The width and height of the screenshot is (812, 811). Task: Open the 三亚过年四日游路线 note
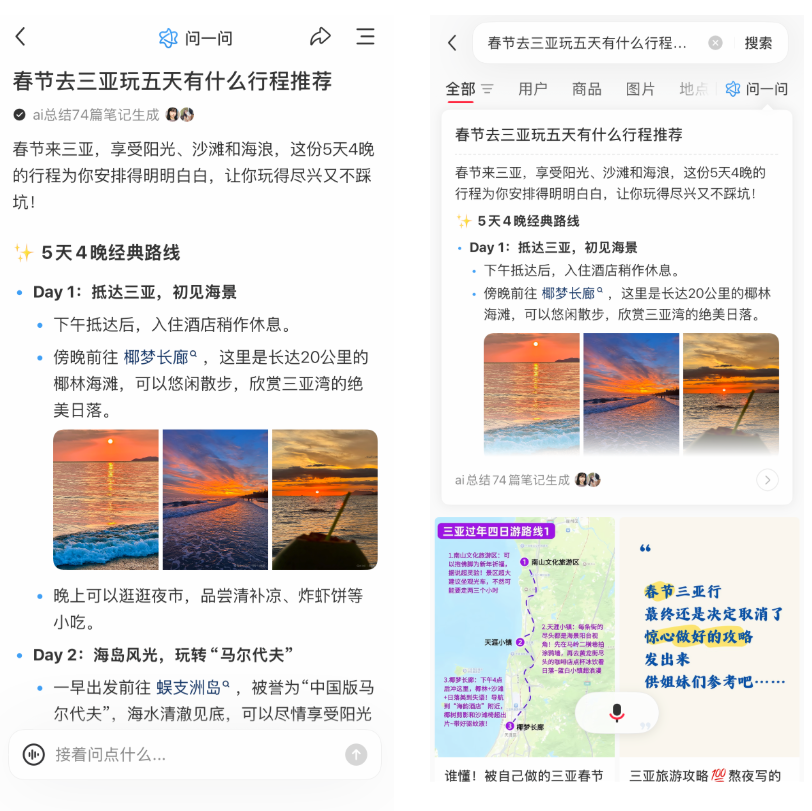point(525,640)
